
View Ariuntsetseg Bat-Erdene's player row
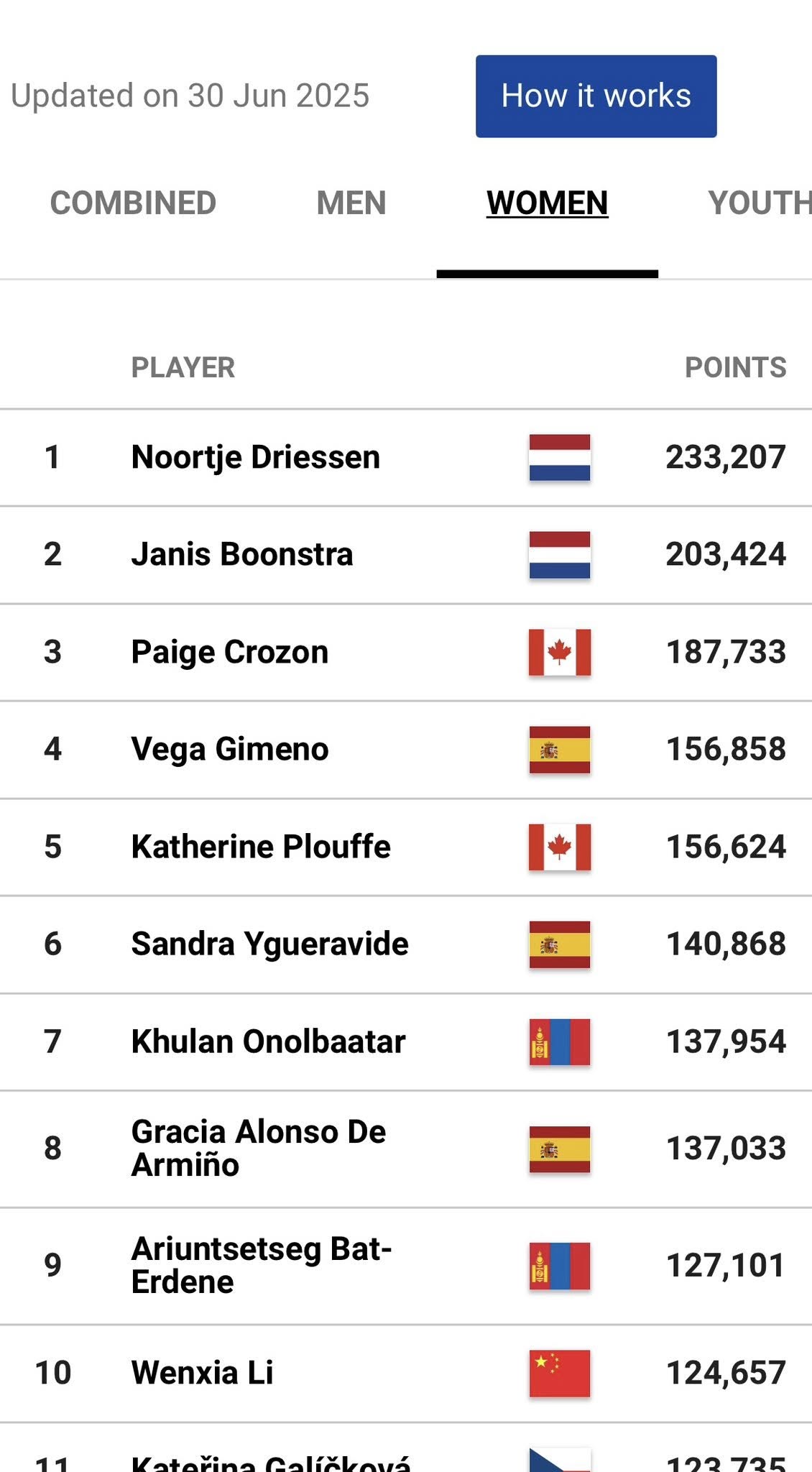(261, 1265)
